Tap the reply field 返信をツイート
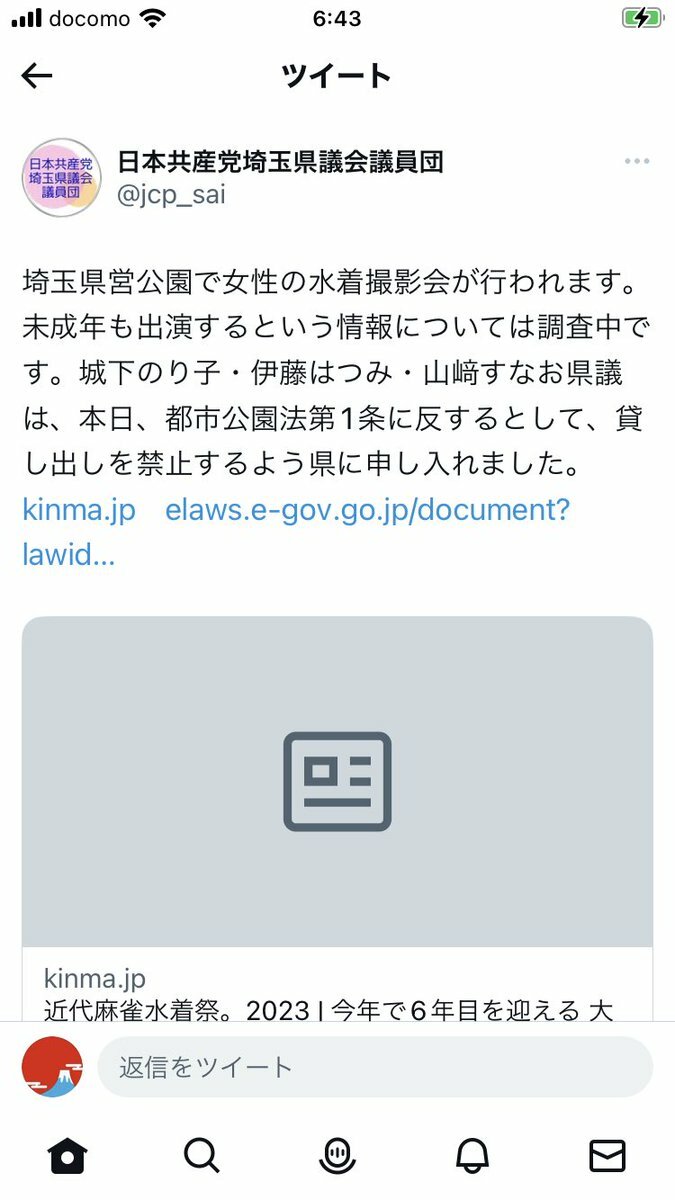This screenshot has width=675, height=1200. pos(374,1067)
